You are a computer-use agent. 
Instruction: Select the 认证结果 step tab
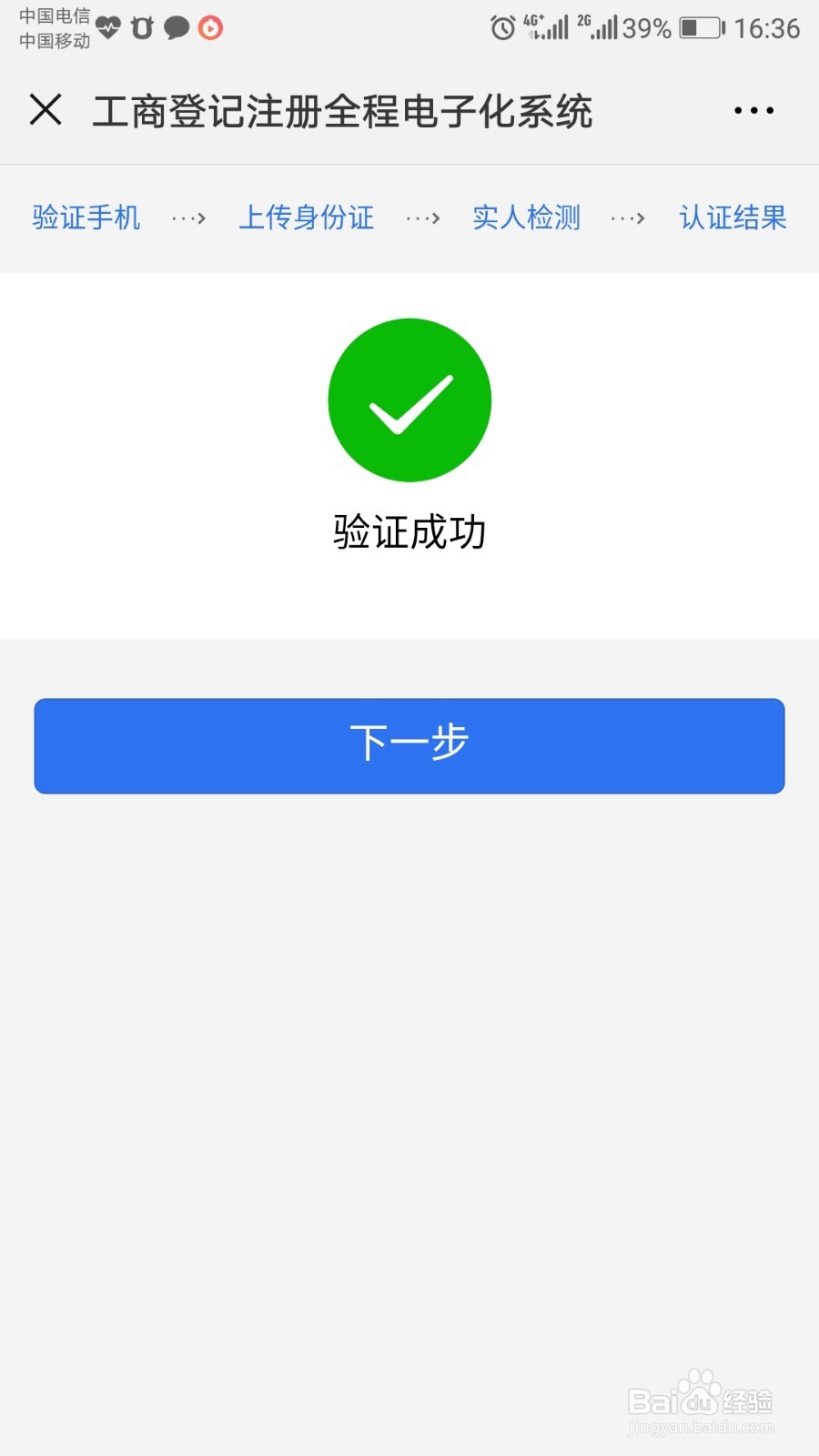tap(733, 217)
